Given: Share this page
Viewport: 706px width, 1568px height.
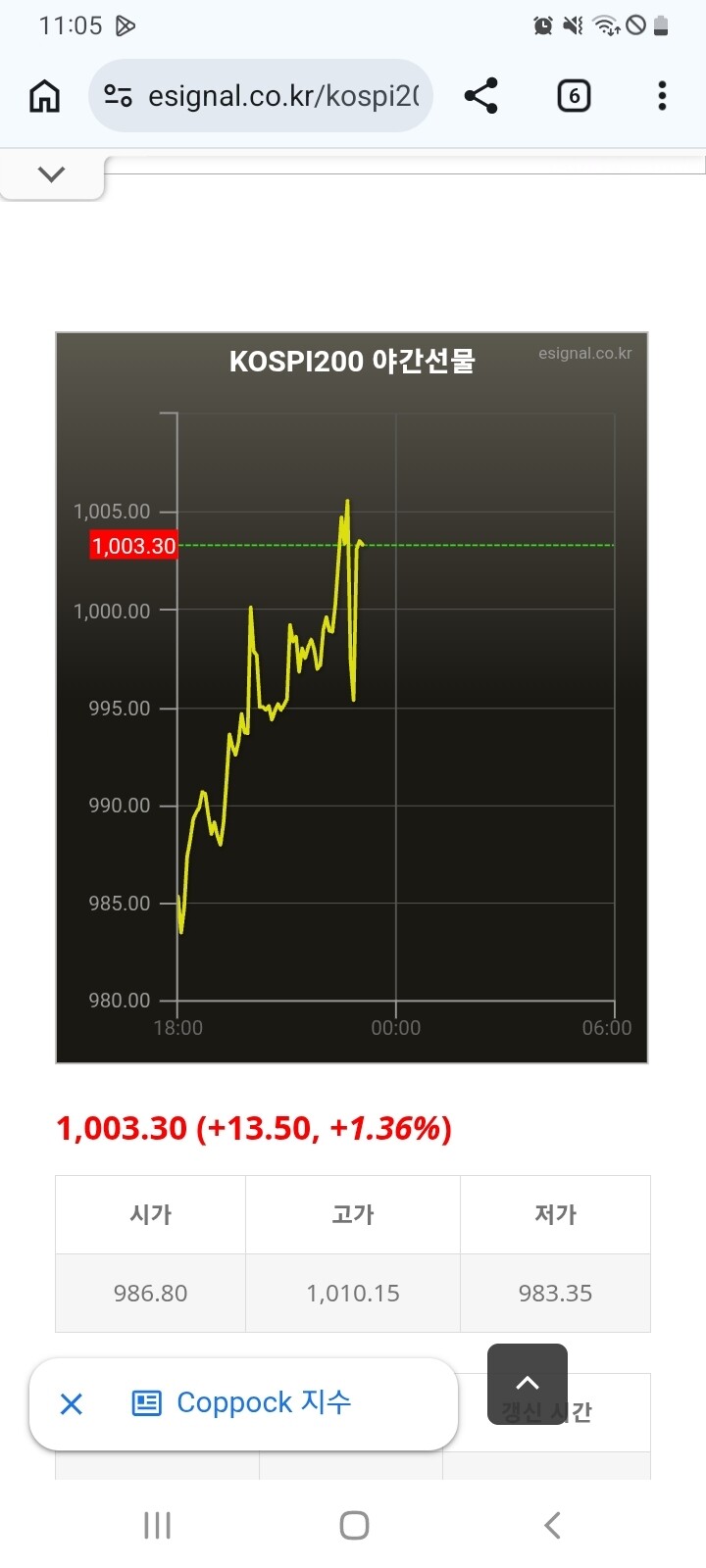Looking at the screenshot, I should tap(480, 96).
